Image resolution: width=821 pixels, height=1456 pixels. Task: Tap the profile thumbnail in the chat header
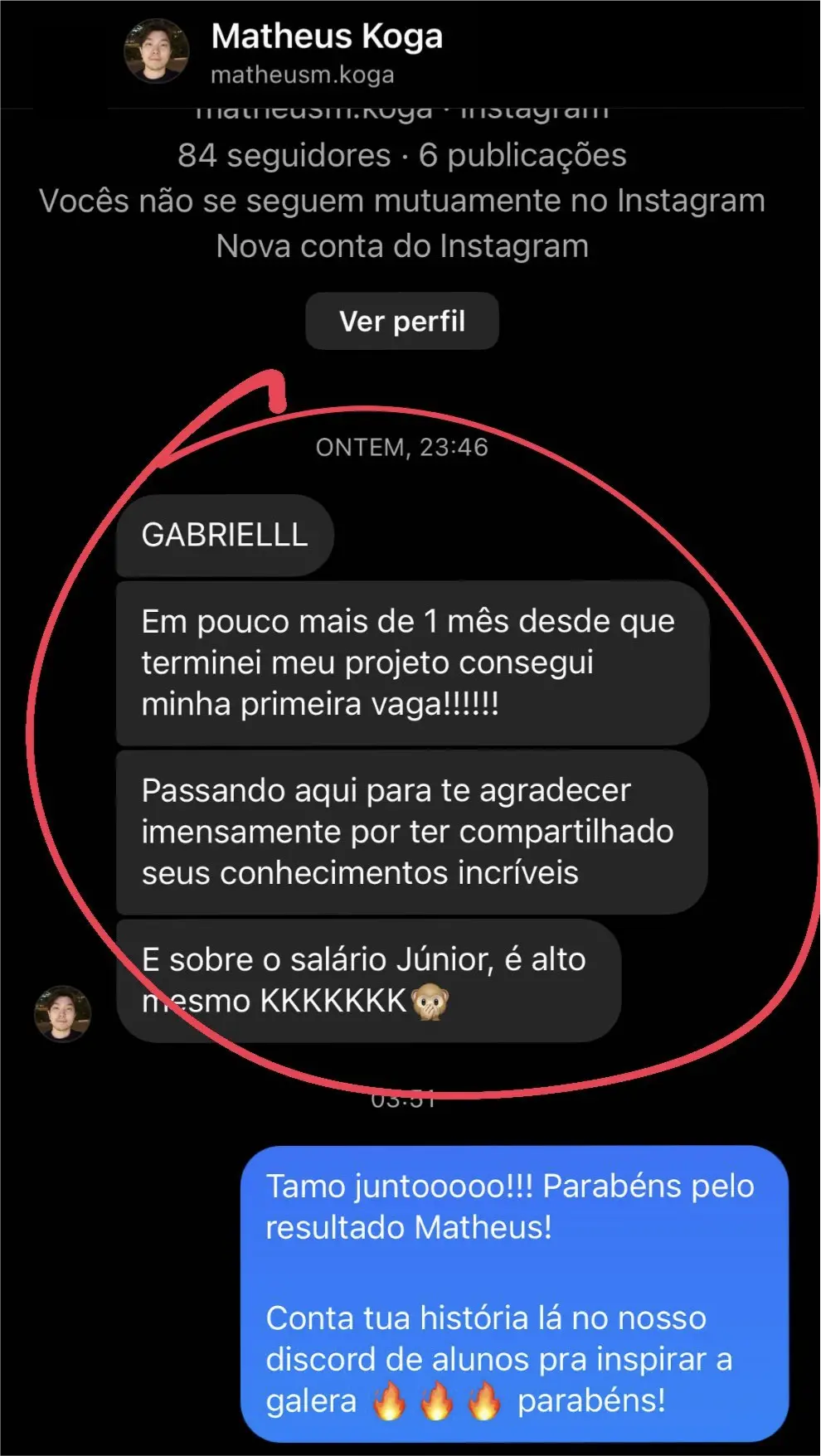(158, 51)
